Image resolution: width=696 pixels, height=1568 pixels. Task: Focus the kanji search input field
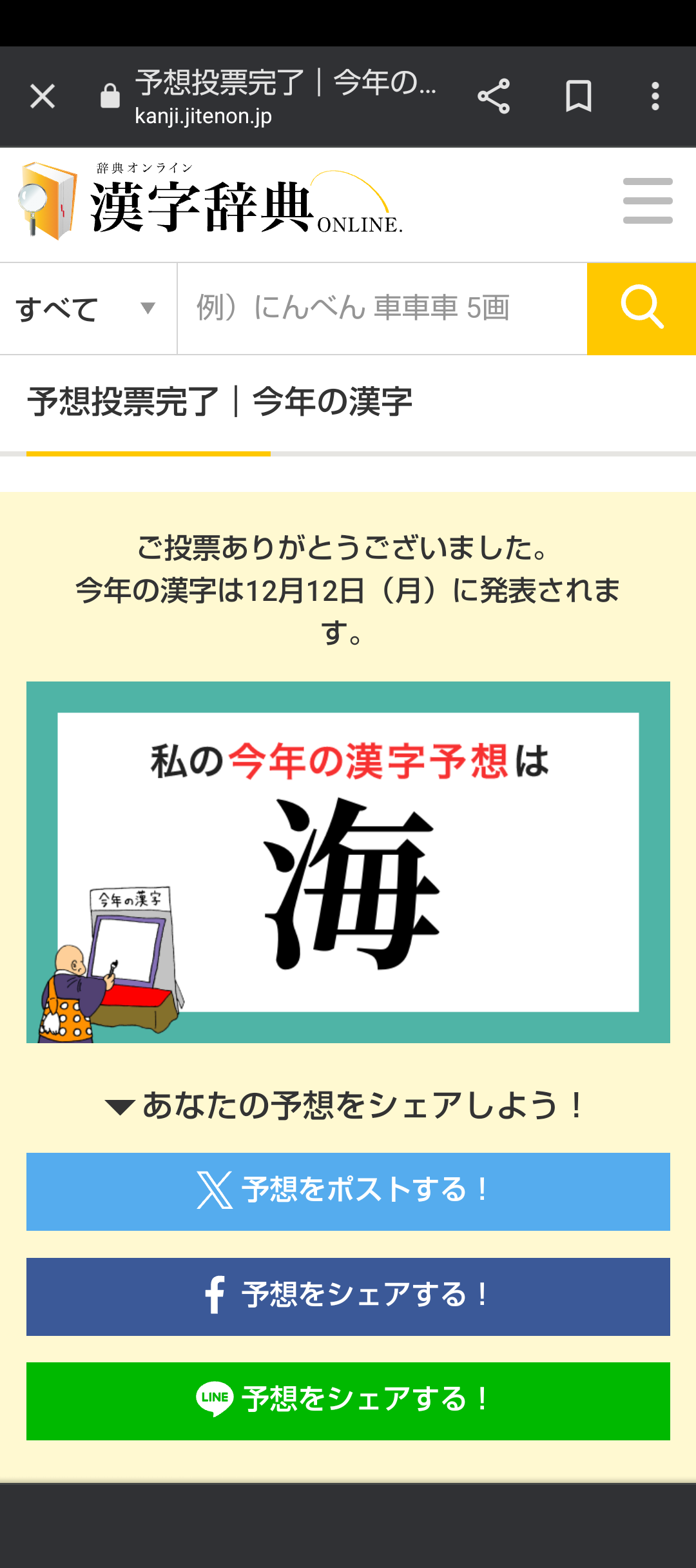pos(382,309)
